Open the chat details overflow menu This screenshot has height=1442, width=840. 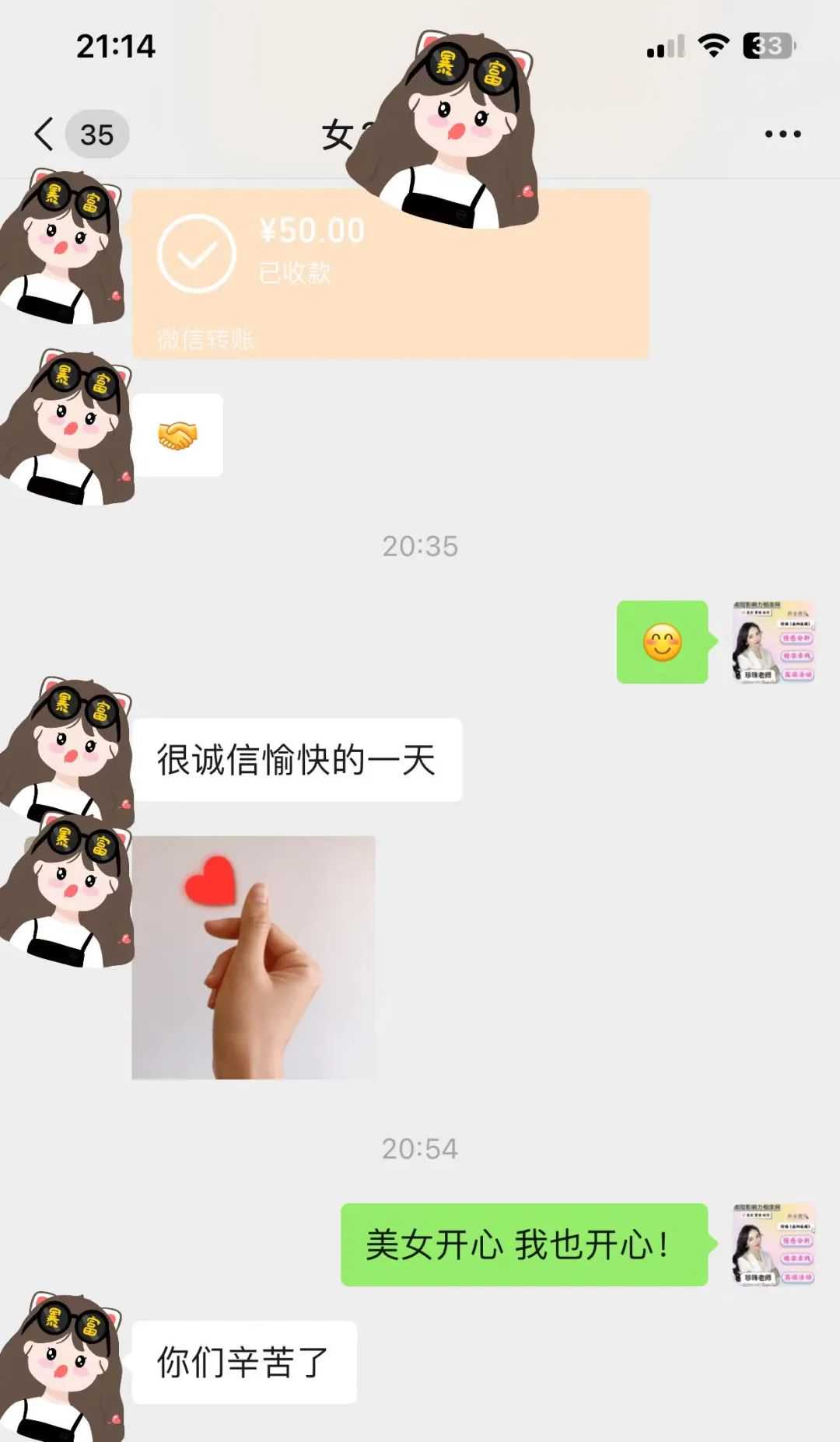tap(782, 135)
